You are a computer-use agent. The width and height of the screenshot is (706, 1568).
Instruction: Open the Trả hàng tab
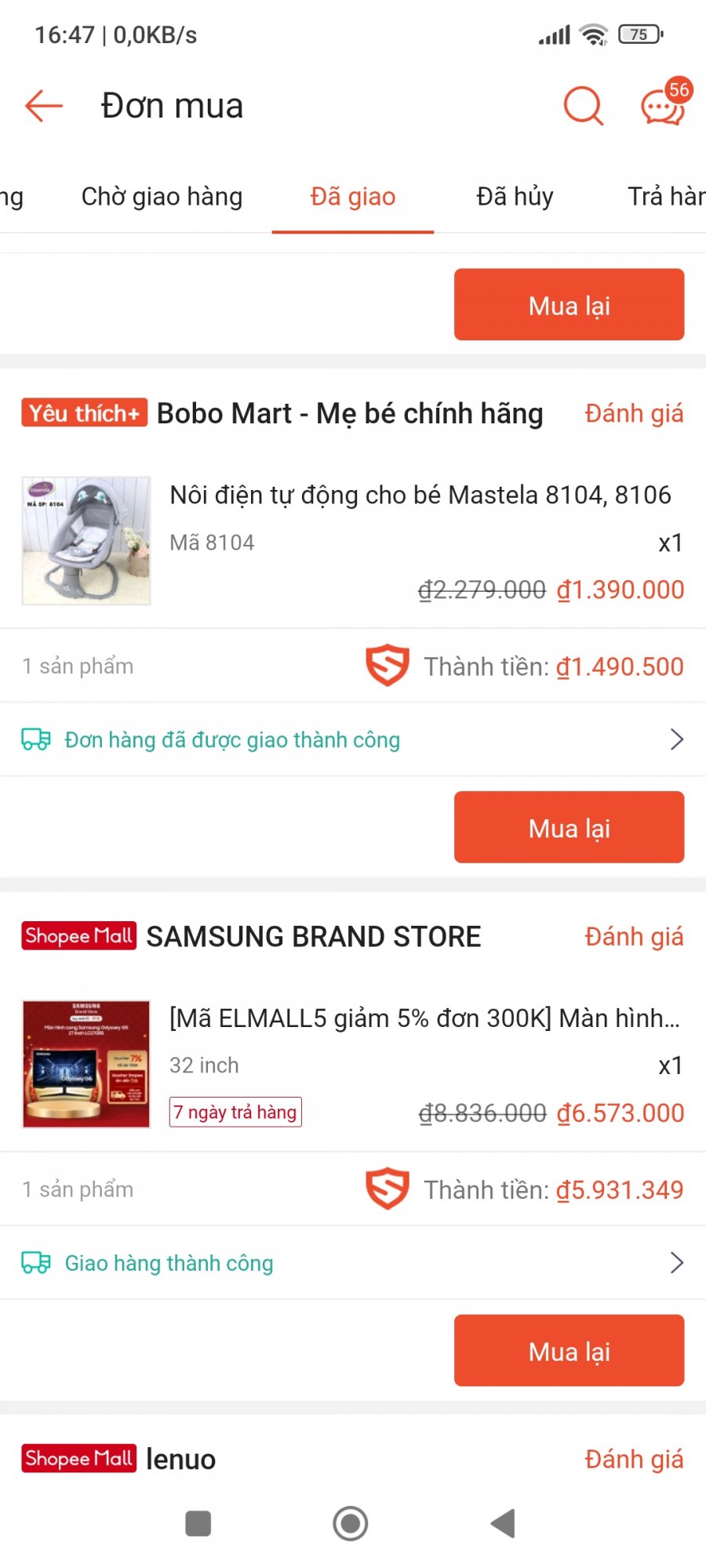click(x=665, y=197)
